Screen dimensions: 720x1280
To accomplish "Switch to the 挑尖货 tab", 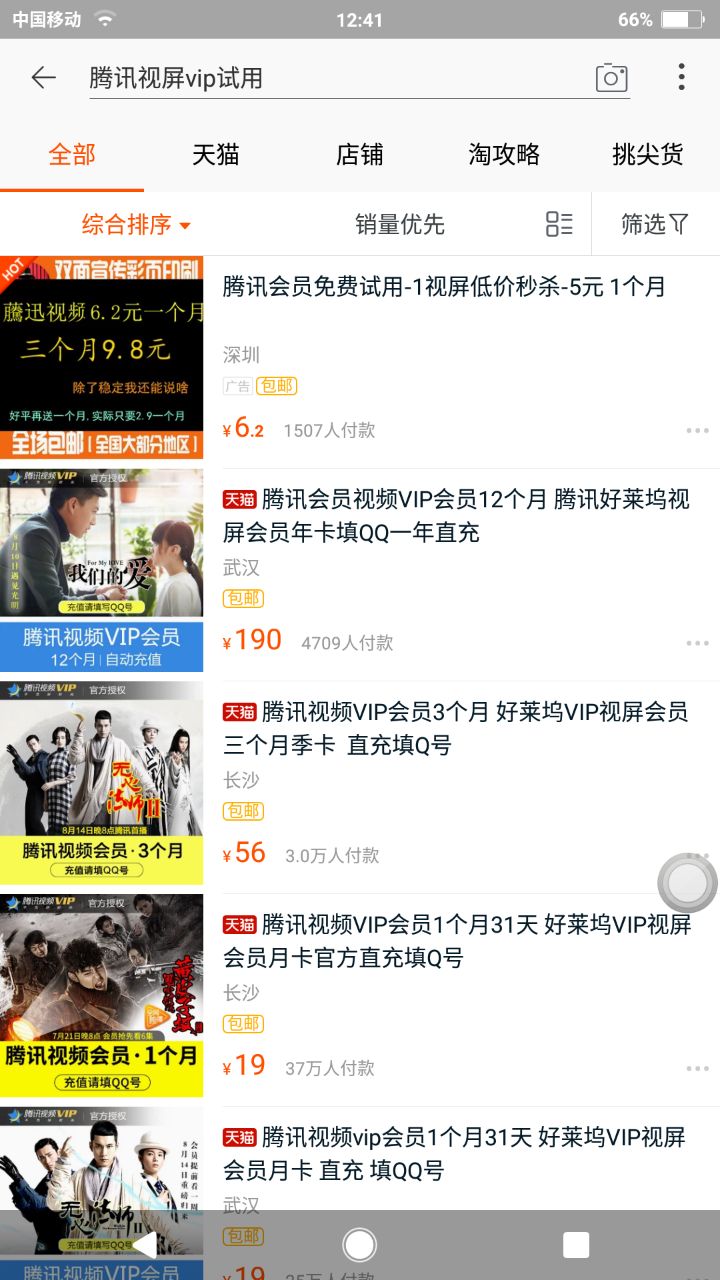I will coord(648,155).
